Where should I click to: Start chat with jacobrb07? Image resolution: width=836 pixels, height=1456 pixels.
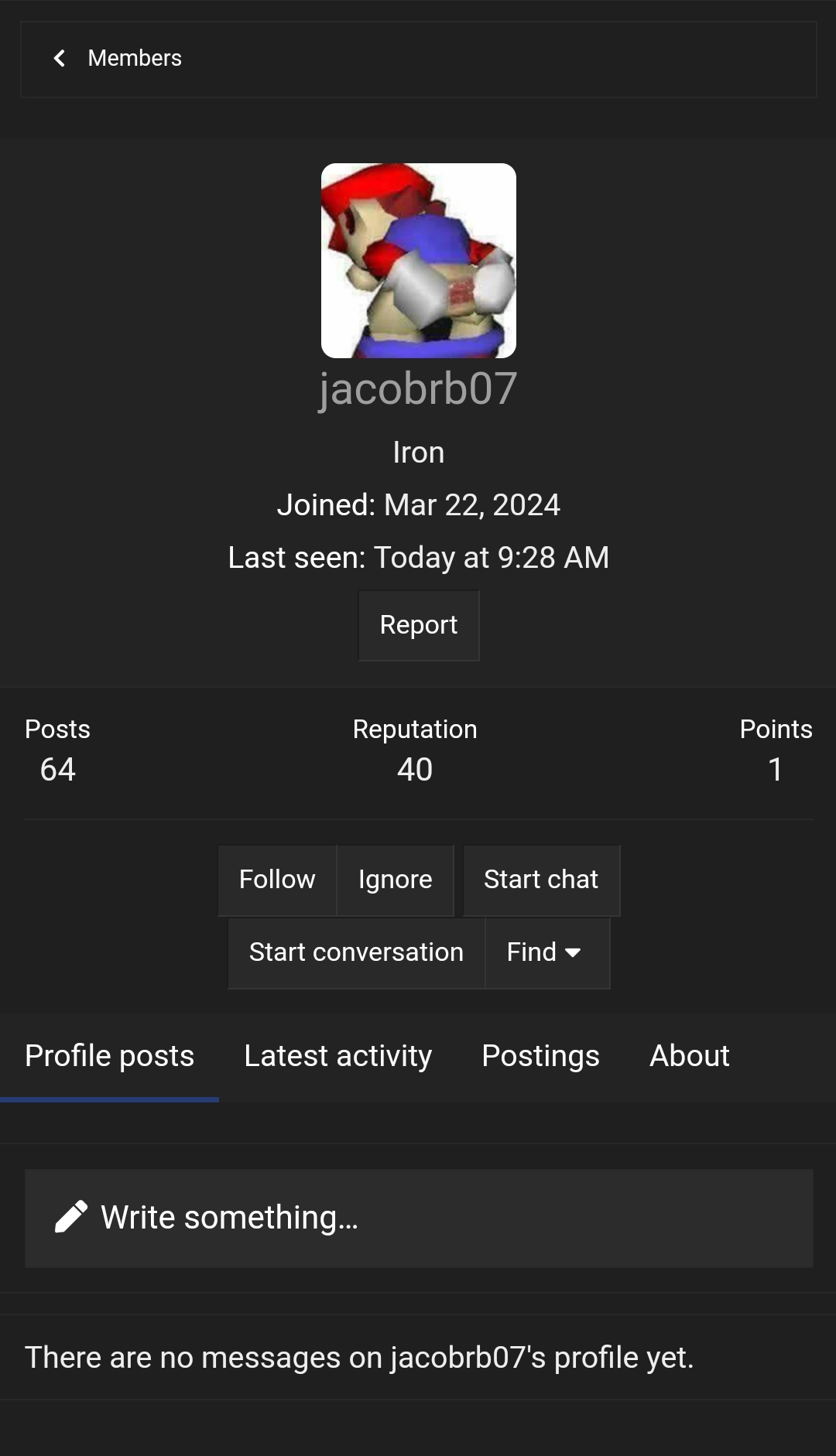(541, 880)
